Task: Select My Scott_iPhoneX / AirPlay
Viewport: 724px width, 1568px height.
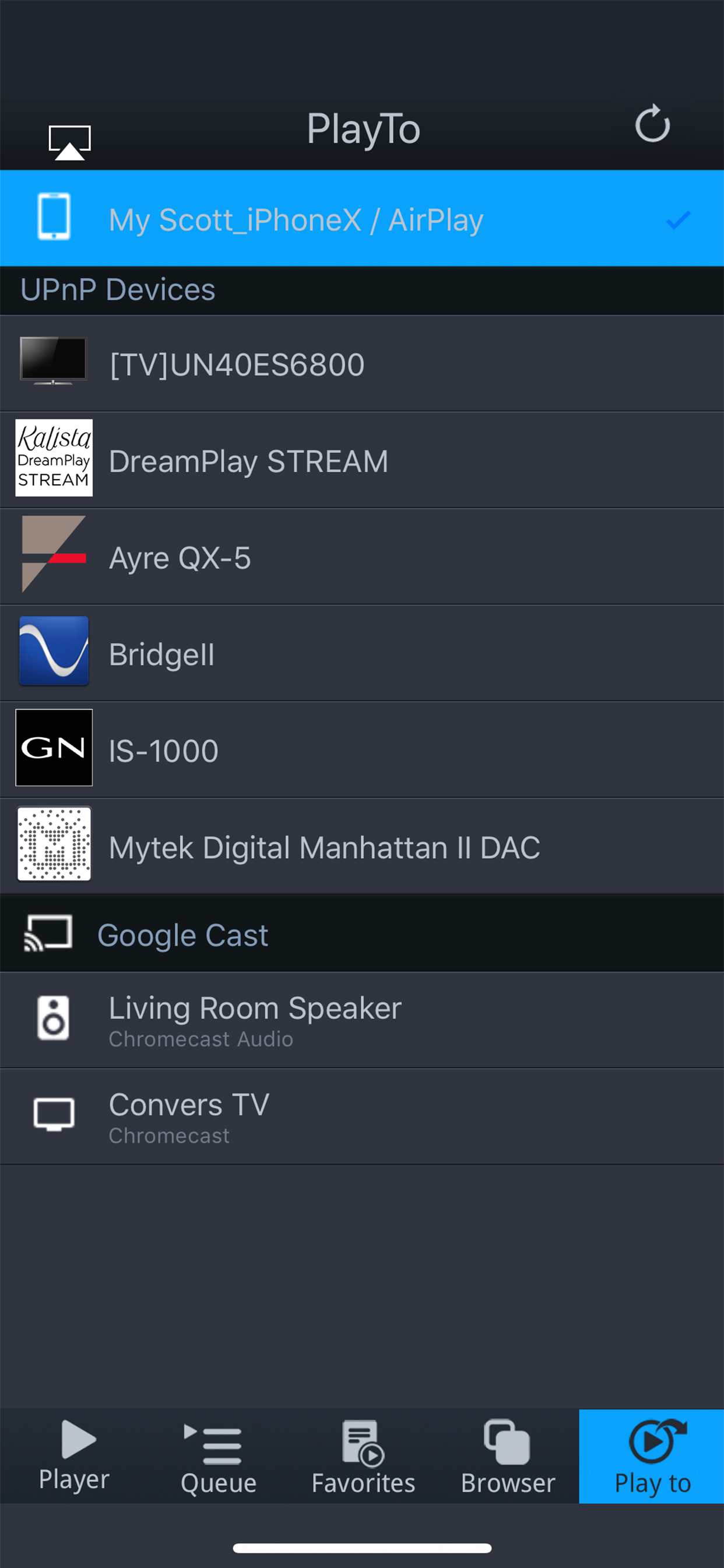Action: click(x=361, y=219)
